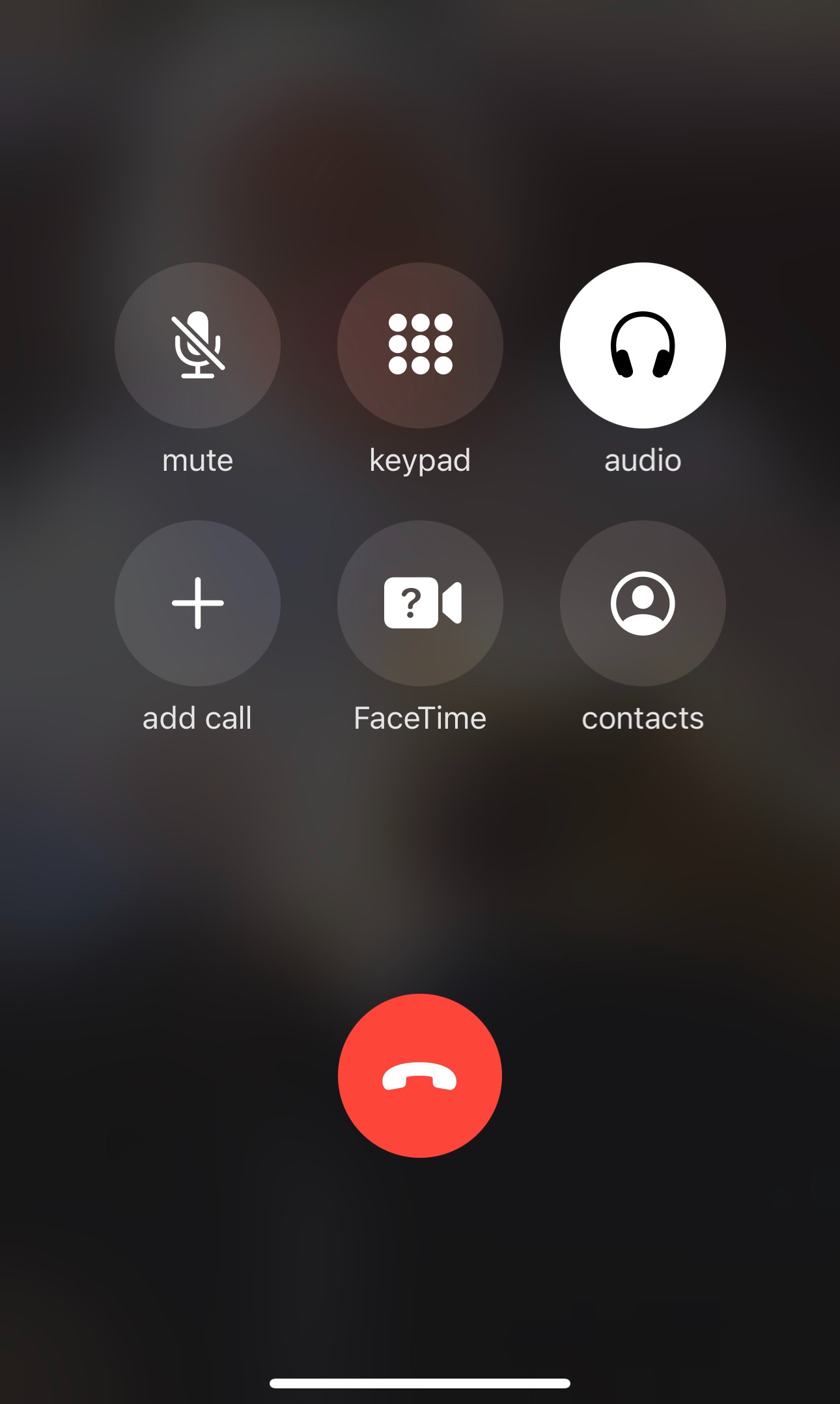Open the keypad
The image size is (840, 1404).
[x=420, y=345]
